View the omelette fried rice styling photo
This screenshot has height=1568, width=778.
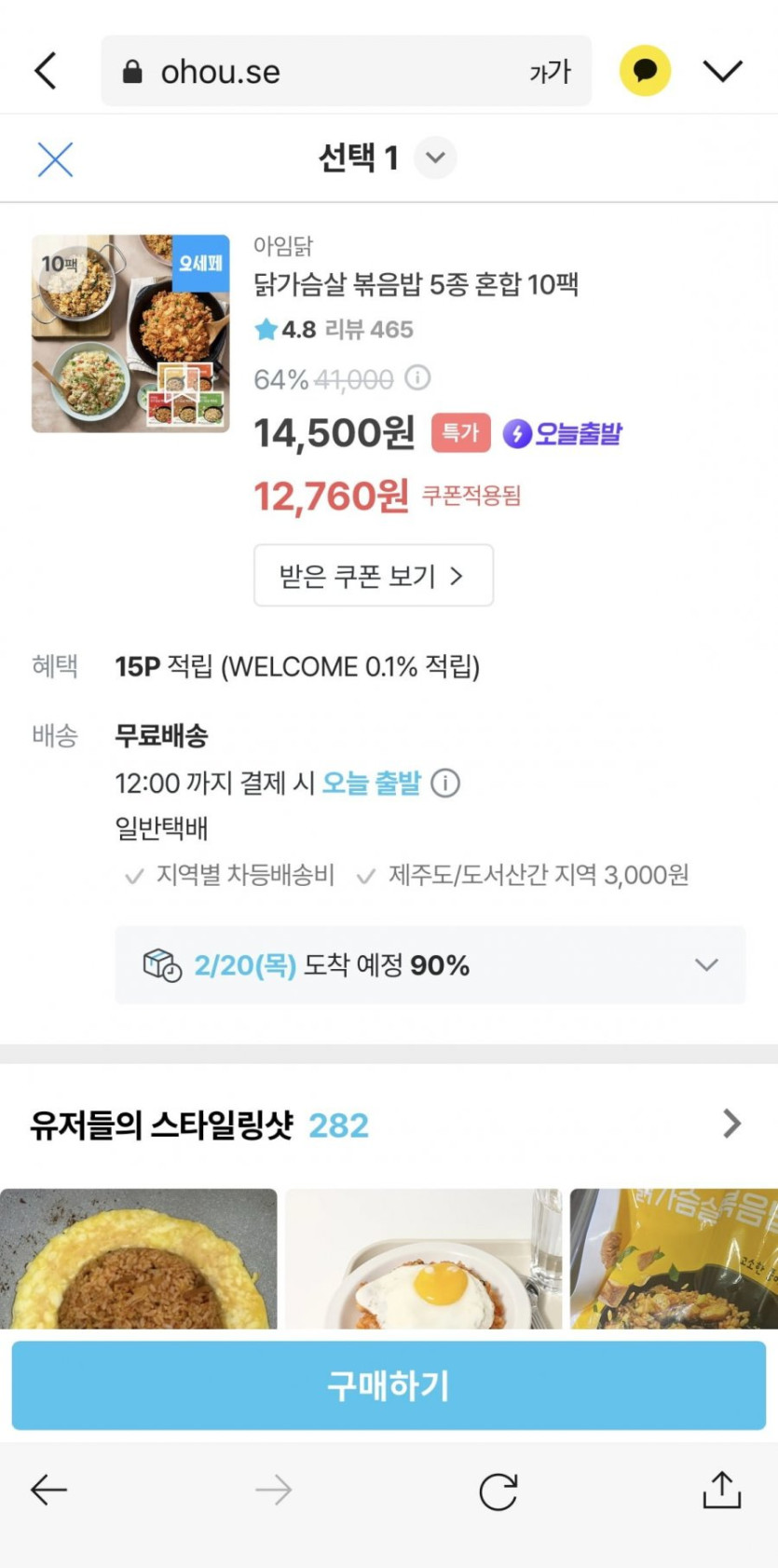tap(139, 1258)
